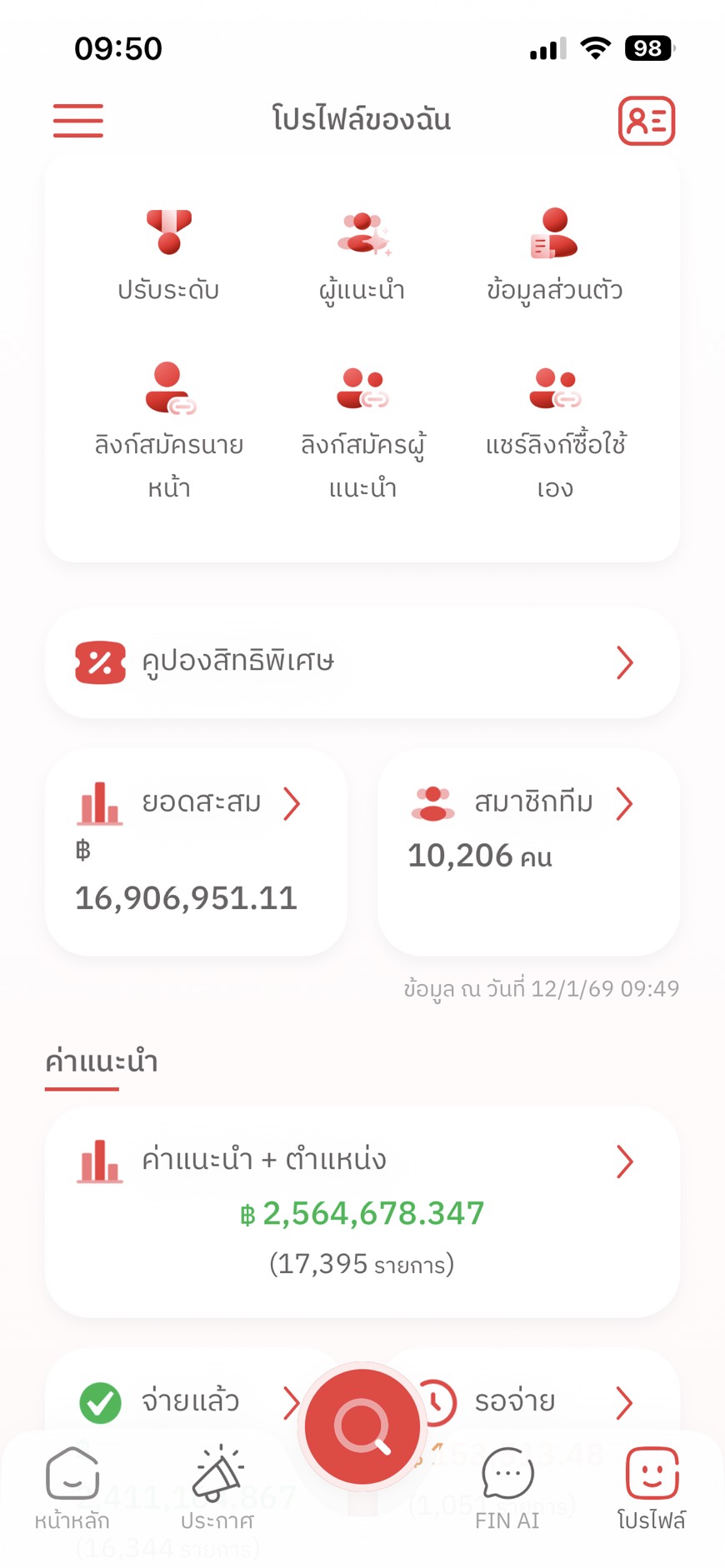Tap the red search button
The height and width of the screenshot is (1568, 725).
tap(362, 1426)
